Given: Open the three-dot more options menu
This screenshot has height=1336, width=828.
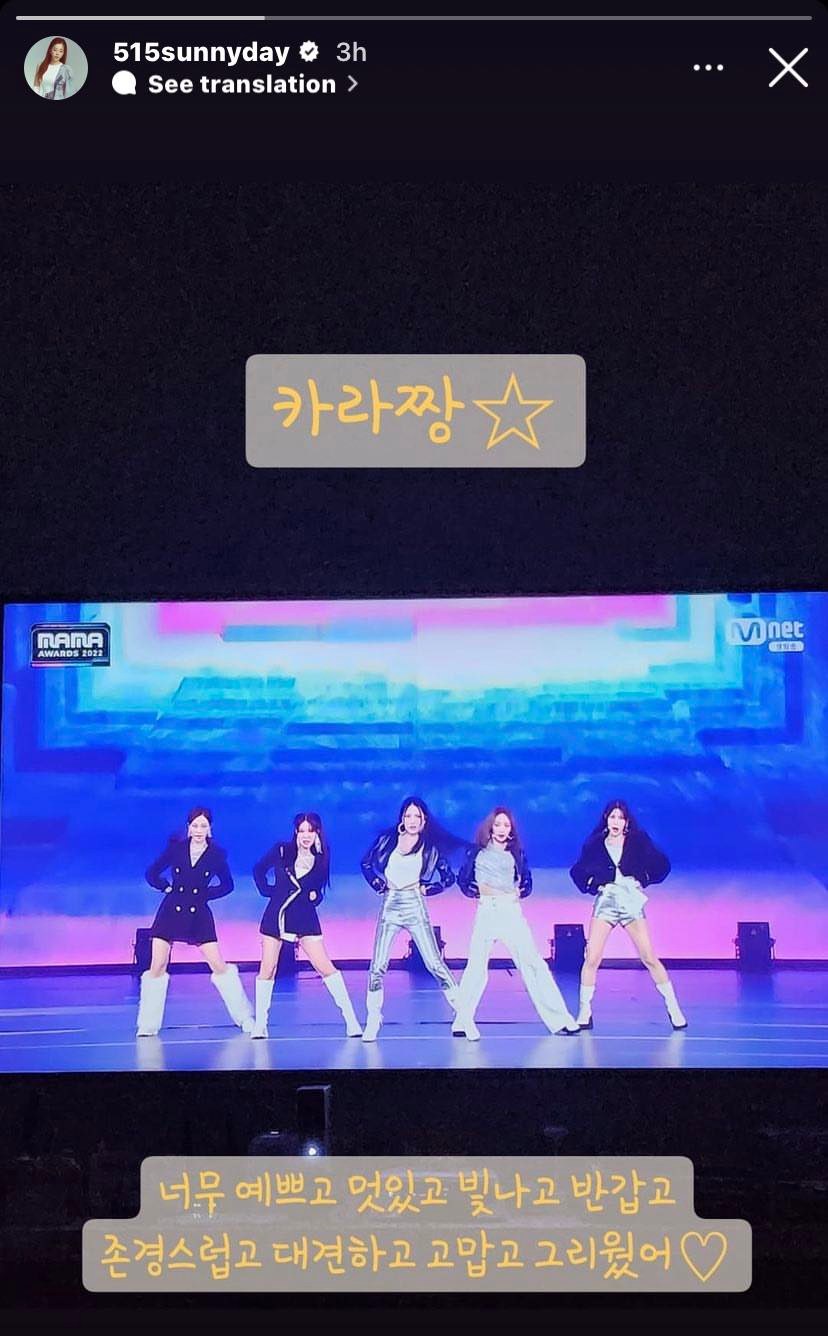Looking at the screenshot, I should tap(708, 68).
